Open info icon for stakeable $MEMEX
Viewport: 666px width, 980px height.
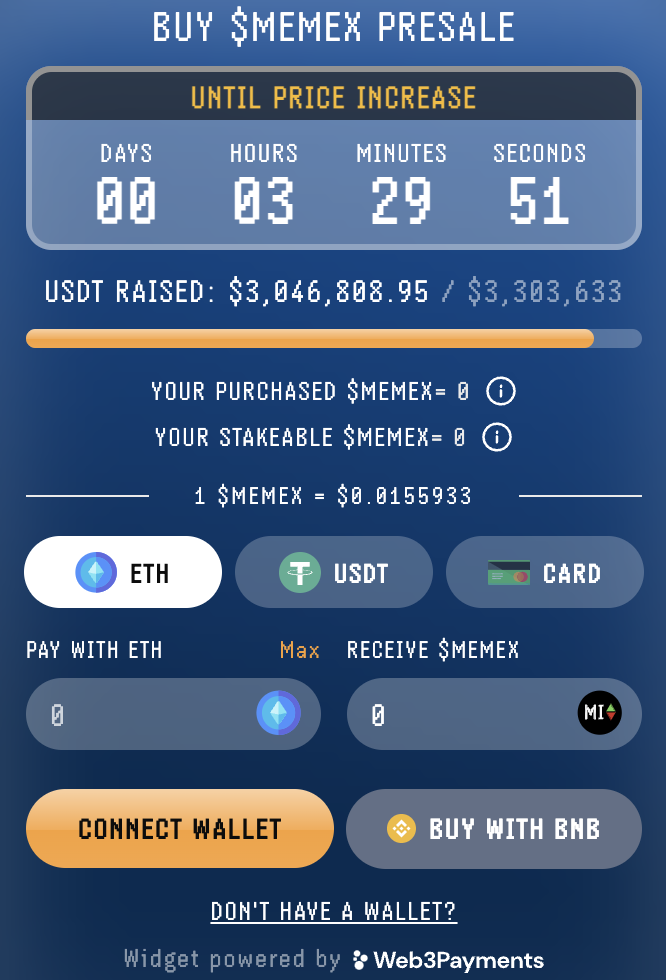point(497,437)
